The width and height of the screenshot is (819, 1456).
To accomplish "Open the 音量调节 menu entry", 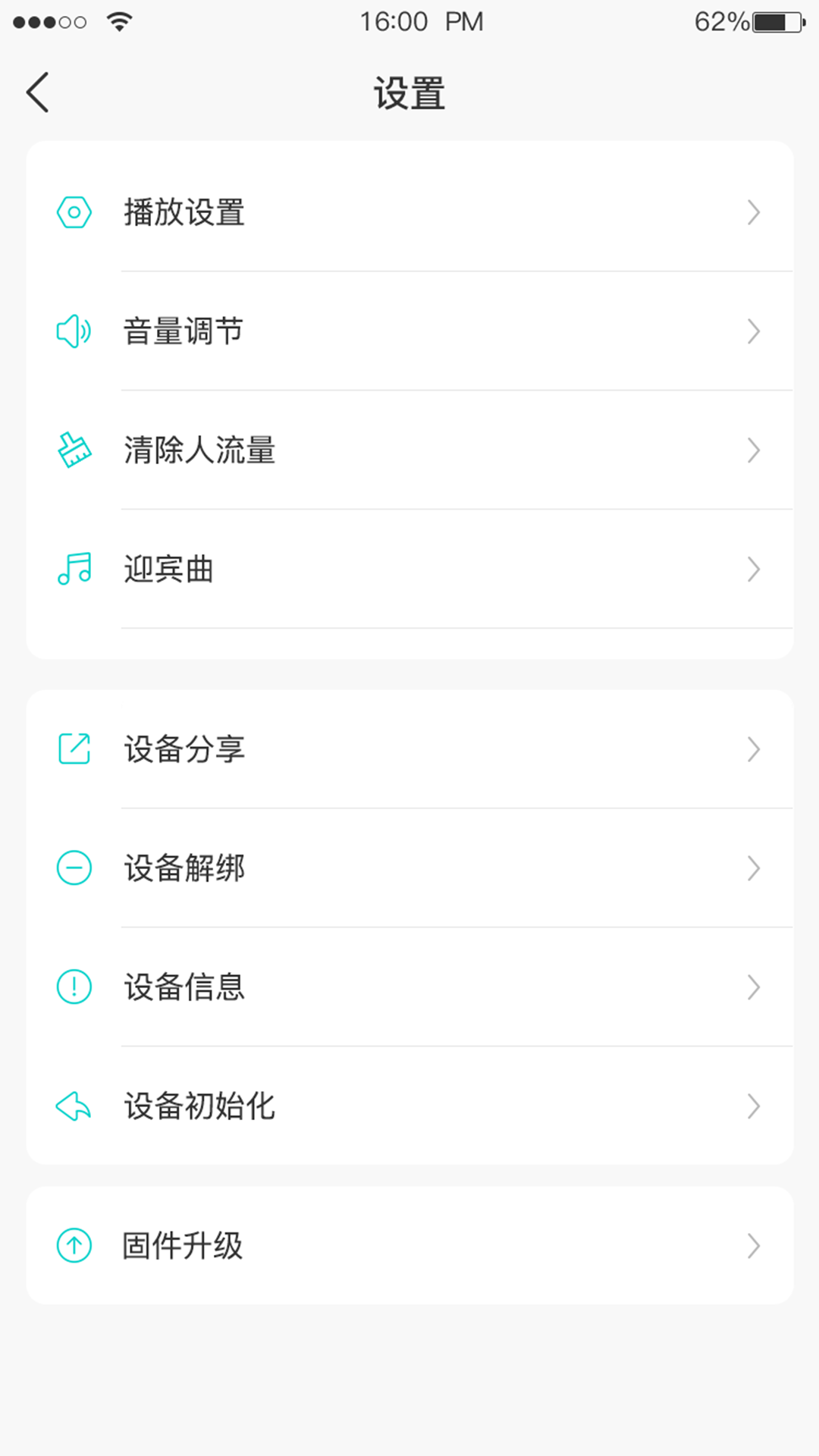I will click(x=409, y=331).
